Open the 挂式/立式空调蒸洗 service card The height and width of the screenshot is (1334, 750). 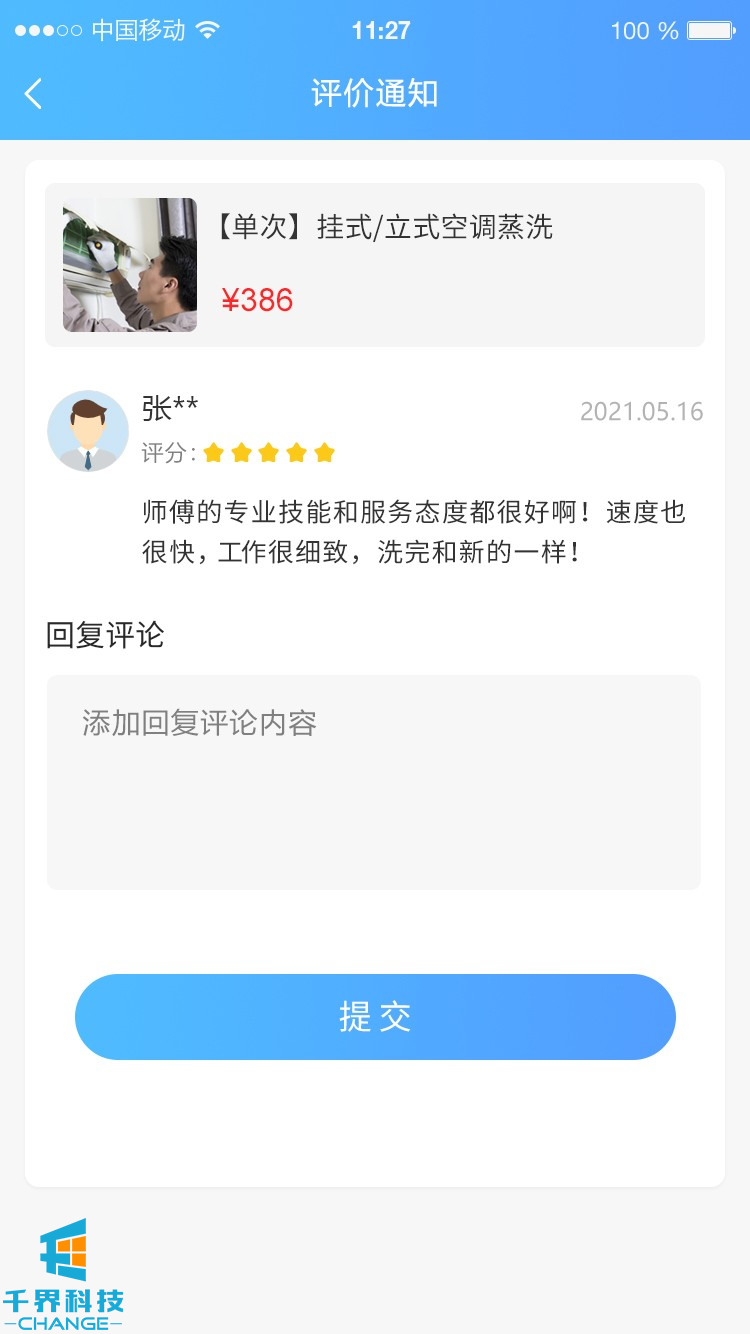(375, 265)
